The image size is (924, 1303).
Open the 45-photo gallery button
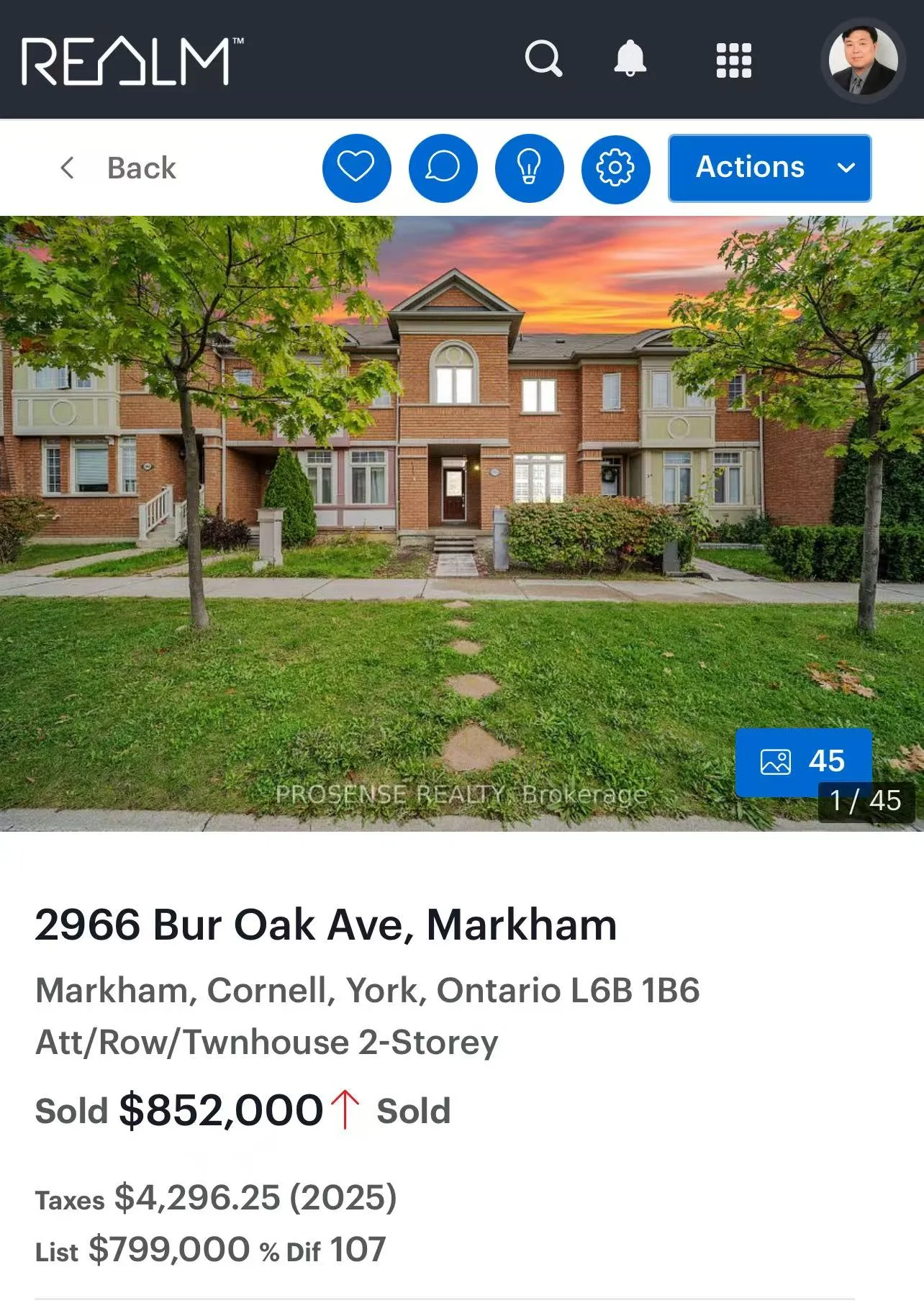(802, 761)
